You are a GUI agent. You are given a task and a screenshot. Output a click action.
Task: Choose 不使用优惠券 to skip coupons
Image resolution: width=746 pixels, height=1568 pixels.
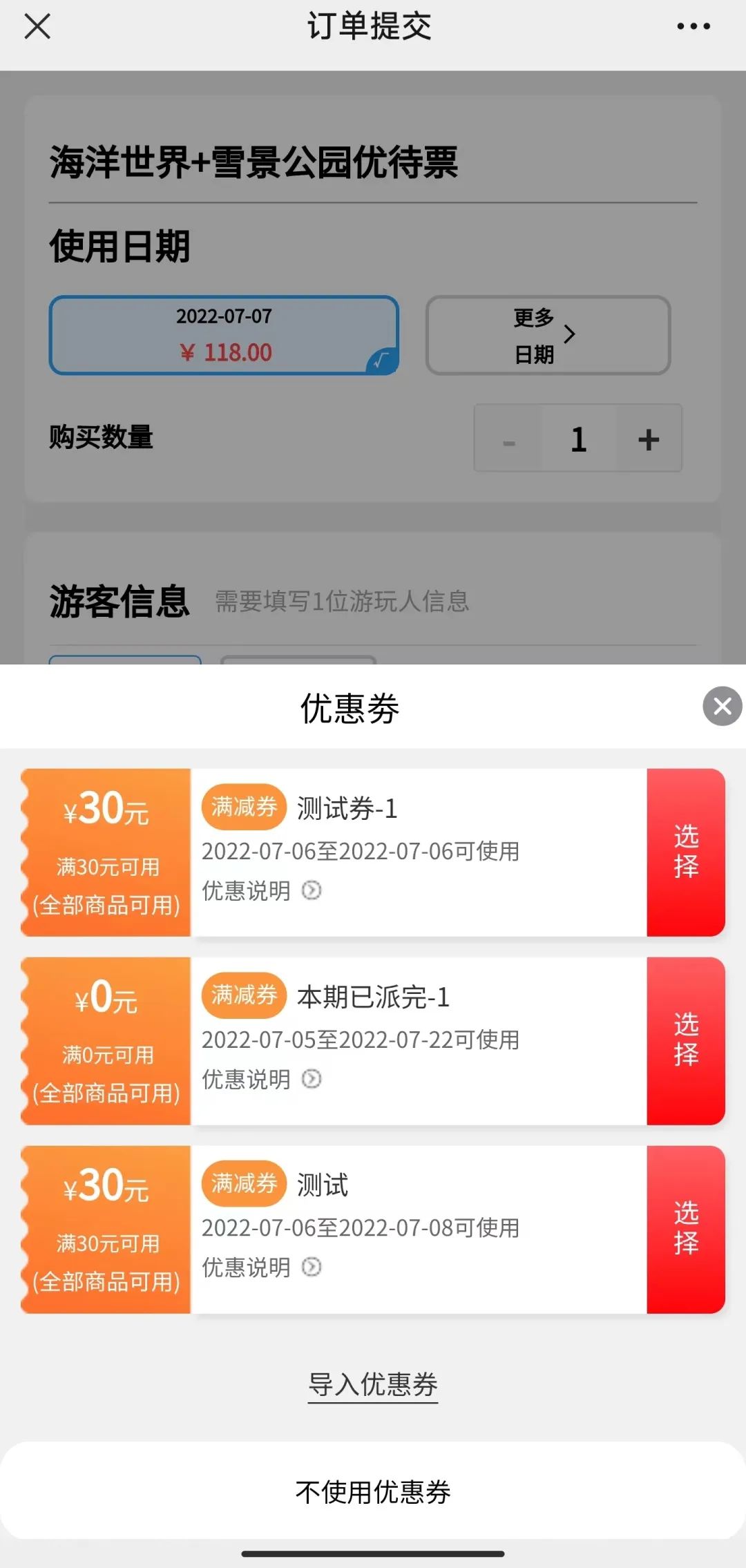tap(372, 1492)
